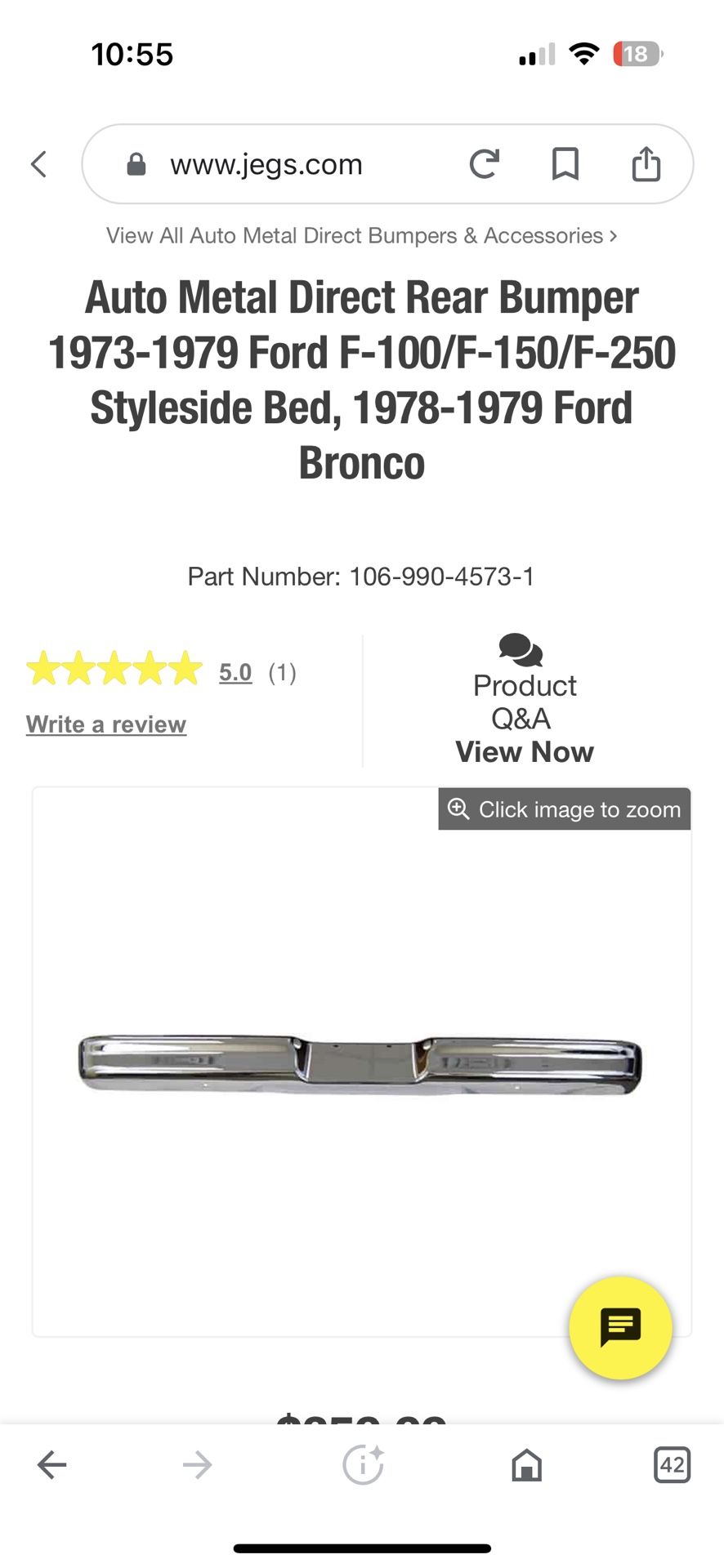Share this page
Viewport: 724px width, 1568px height.
(x=646, y=164)
